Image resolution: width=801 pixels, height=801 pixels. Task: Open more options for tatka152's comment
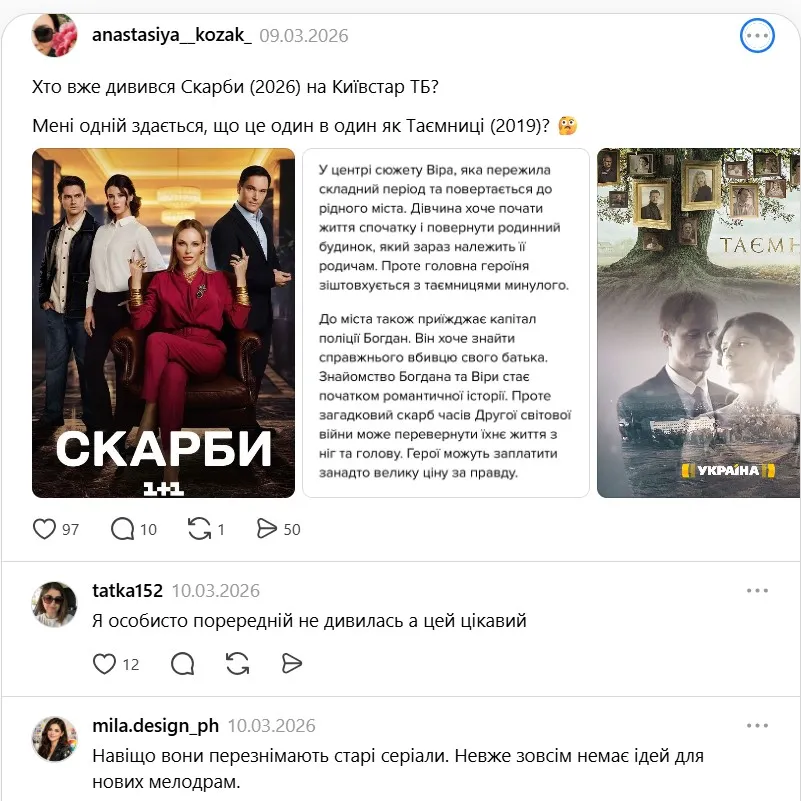(x=758, y=590)
